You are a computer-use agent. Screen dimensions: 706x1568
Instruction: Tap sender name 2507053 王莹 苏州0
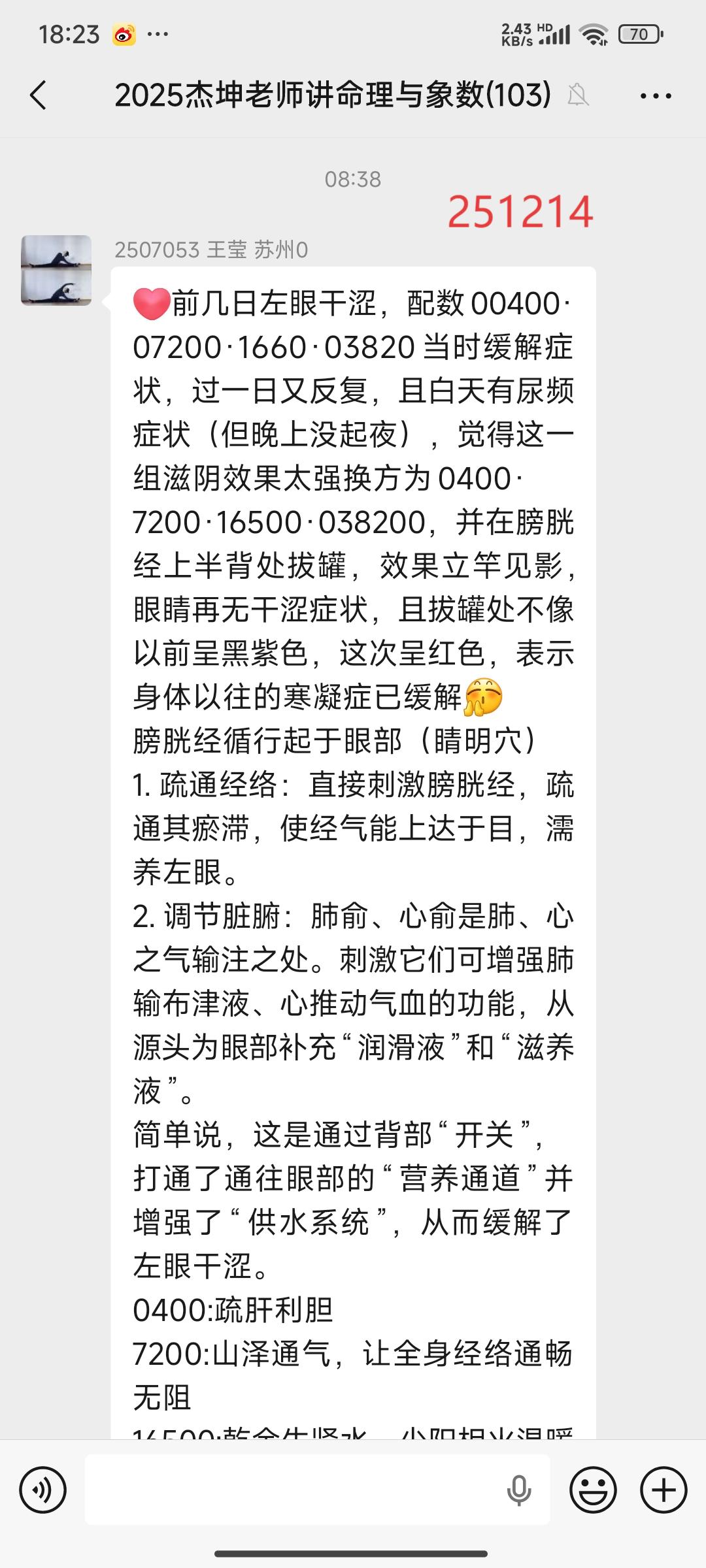(x=214, y=249)
